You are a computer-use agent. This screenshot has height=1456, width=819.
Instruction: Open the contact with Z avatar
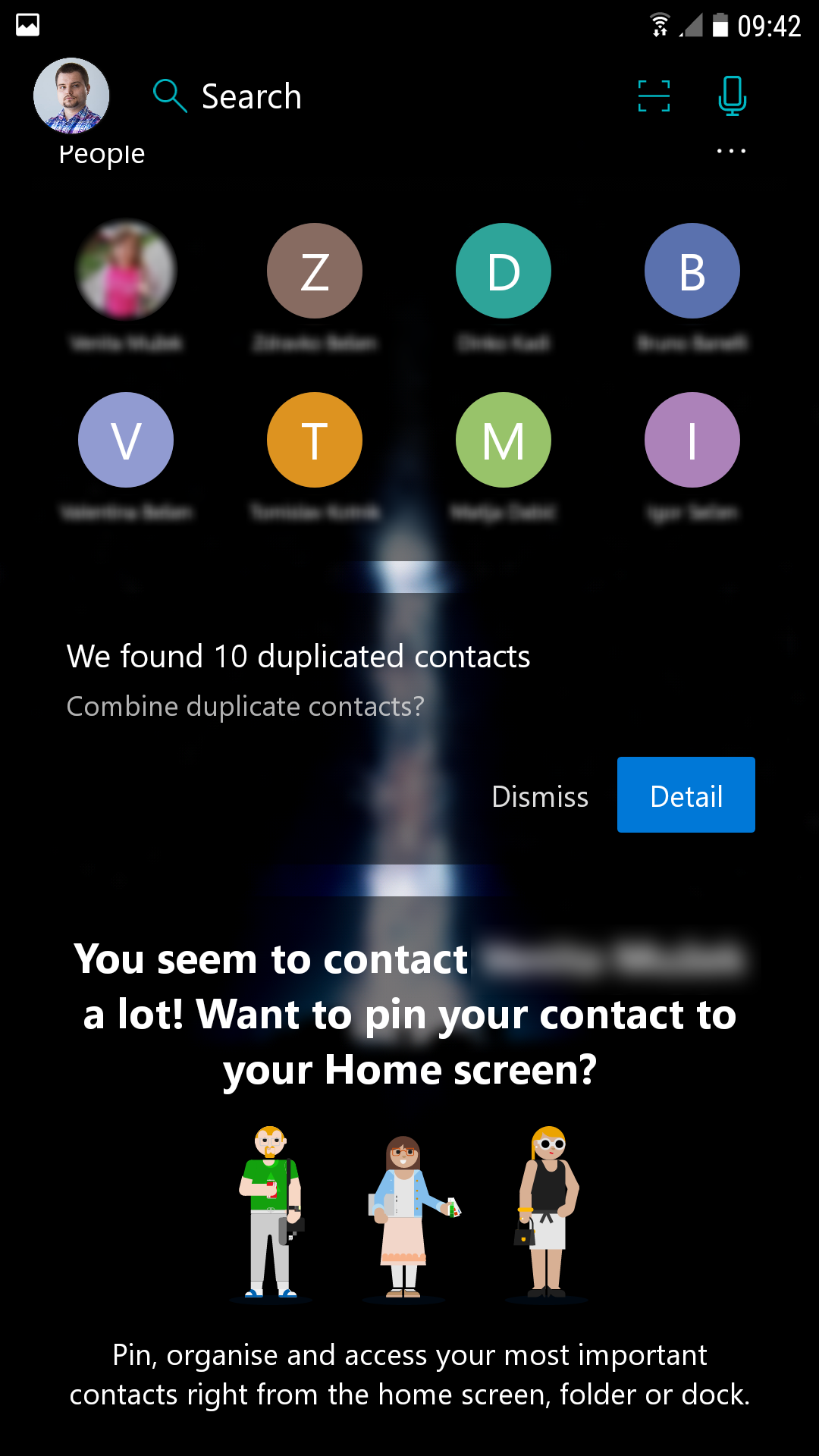pyautogui.click(x=315, y=271)
